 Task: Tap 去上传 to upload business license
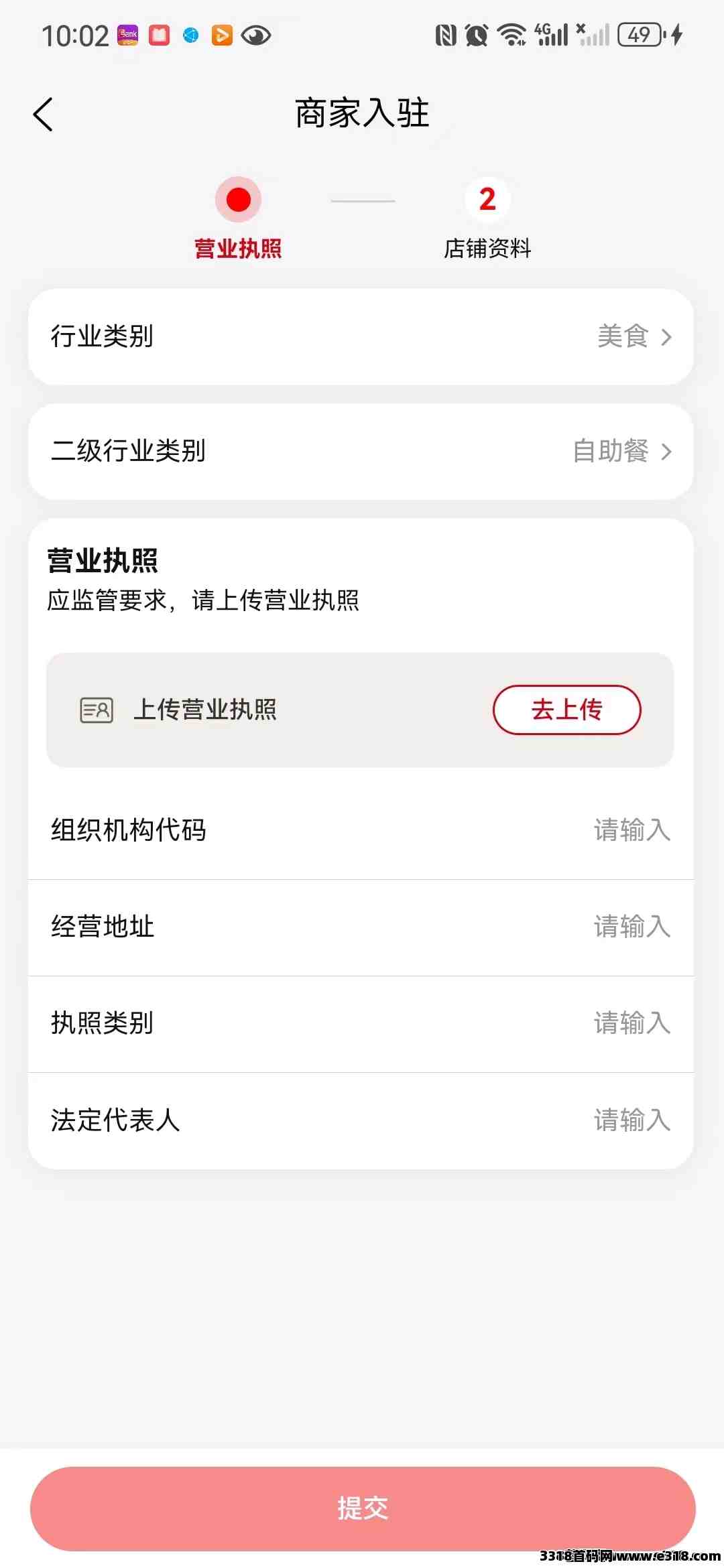point(566,710)
